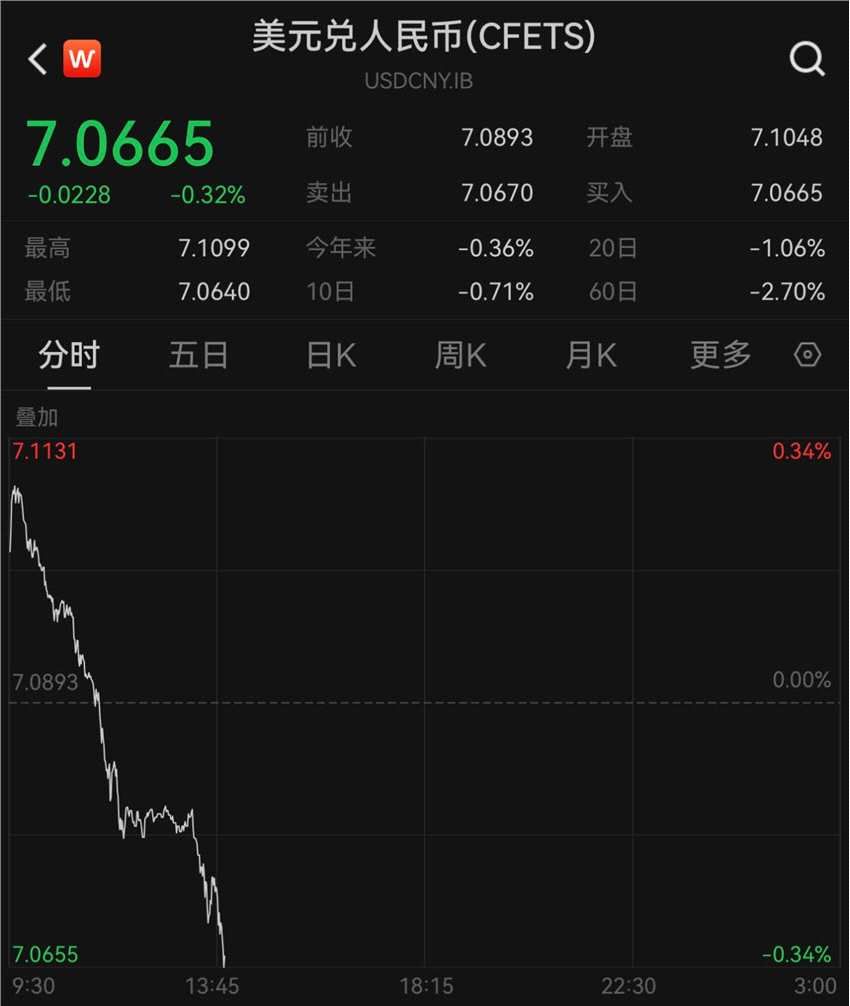Screen dimensions: 850x1006
Task: View the 周K candlestick tab
Action: [x=460, y=355]
